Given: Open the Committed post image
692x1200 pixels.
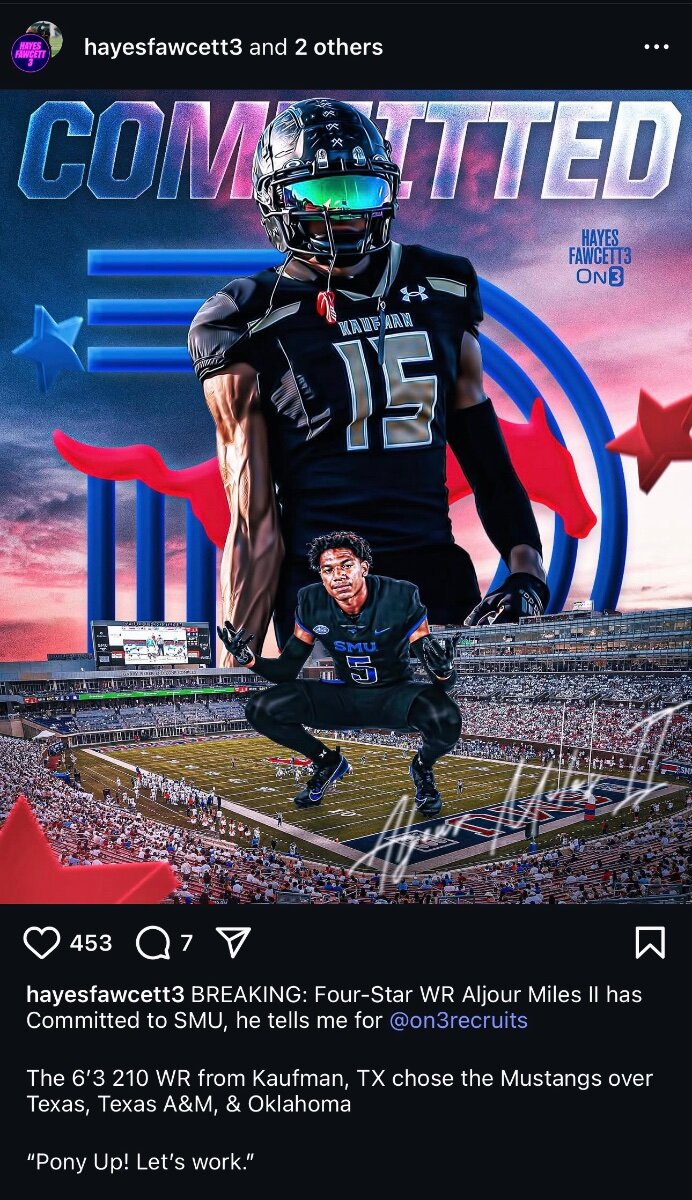Looking at the screenshot, I should (x=346, y=497).
